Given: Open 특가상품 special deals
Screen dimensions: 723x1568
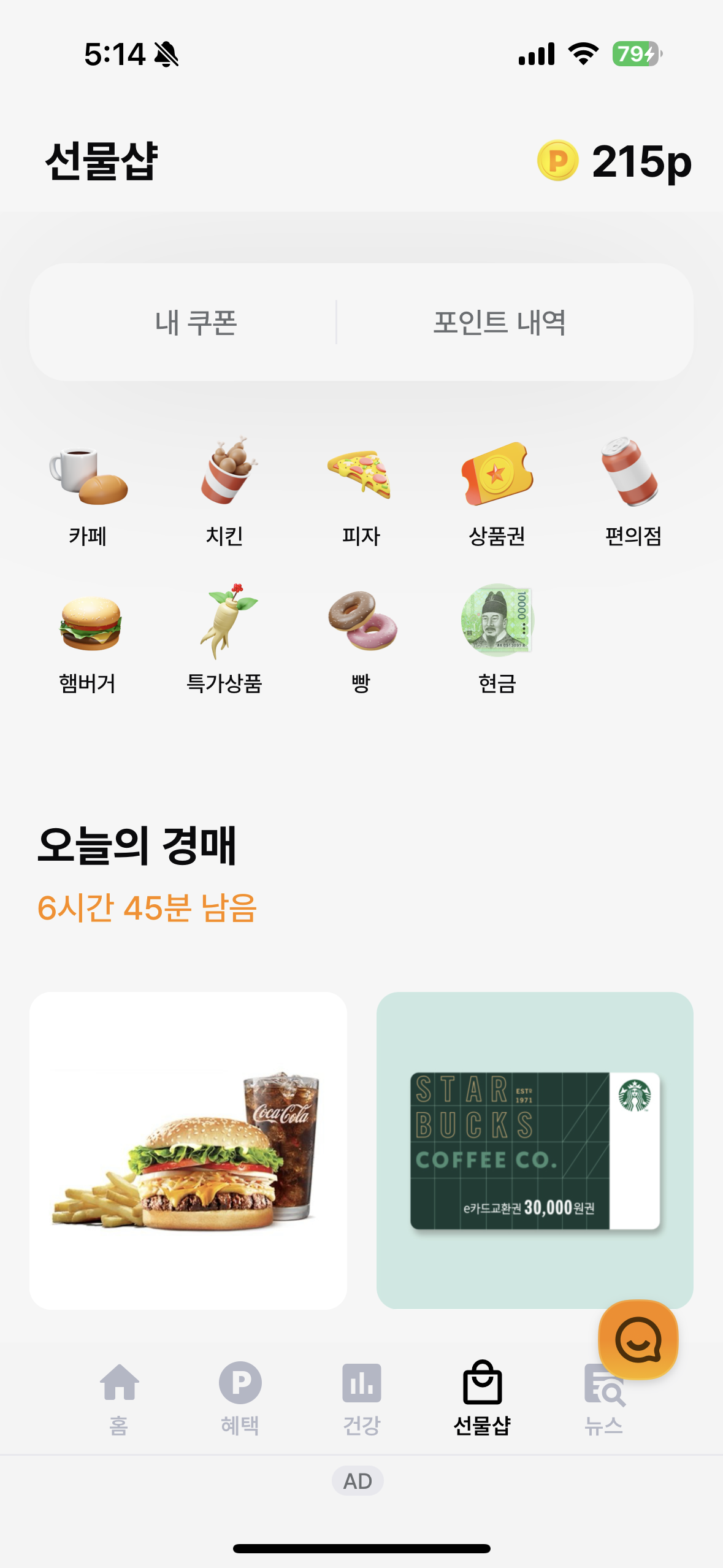Looking at the screenshot, I should tap(224, 639).
